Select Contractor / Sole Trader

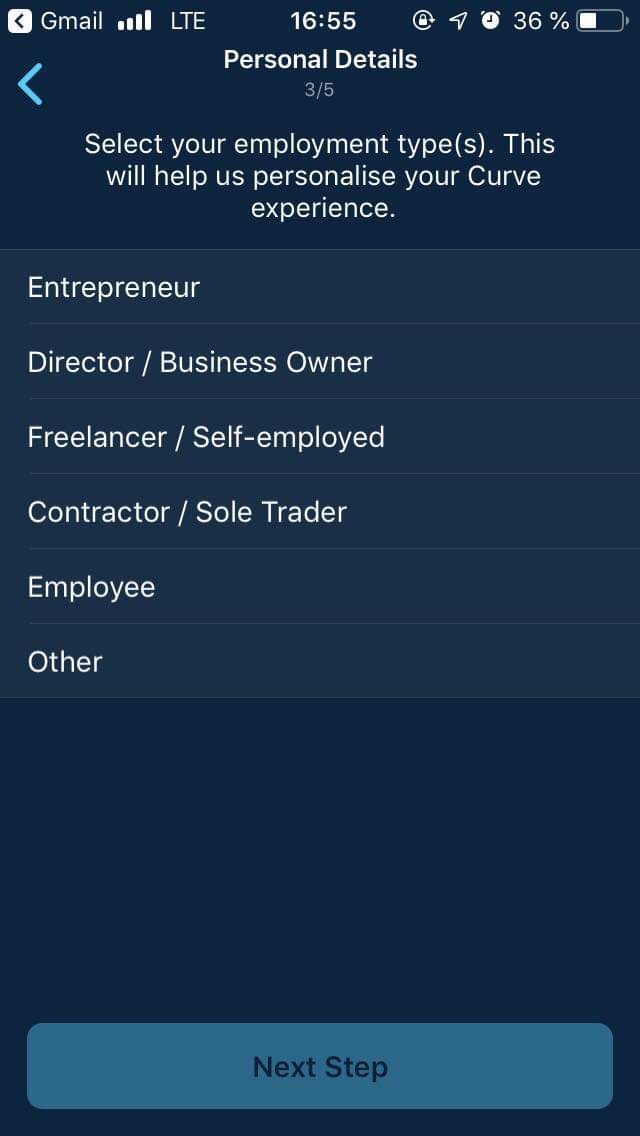320,512
